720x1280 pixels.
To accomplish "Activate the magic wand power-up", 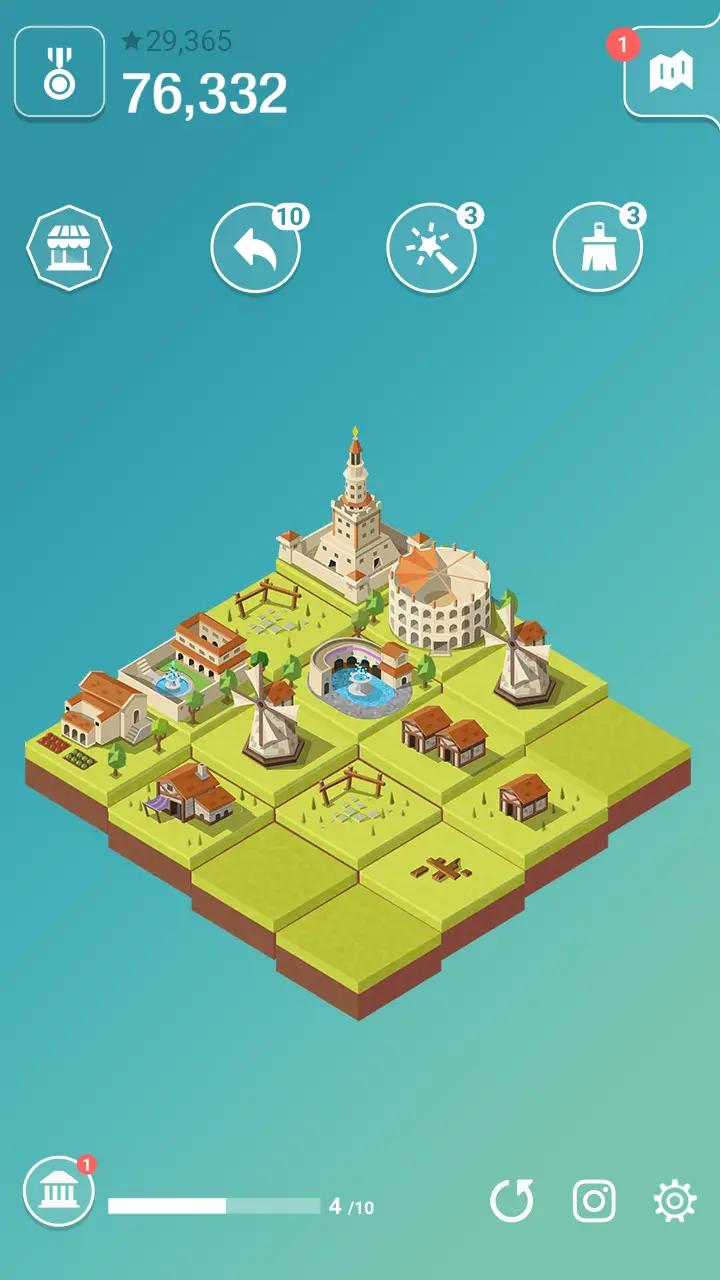I will click(430, 250).
